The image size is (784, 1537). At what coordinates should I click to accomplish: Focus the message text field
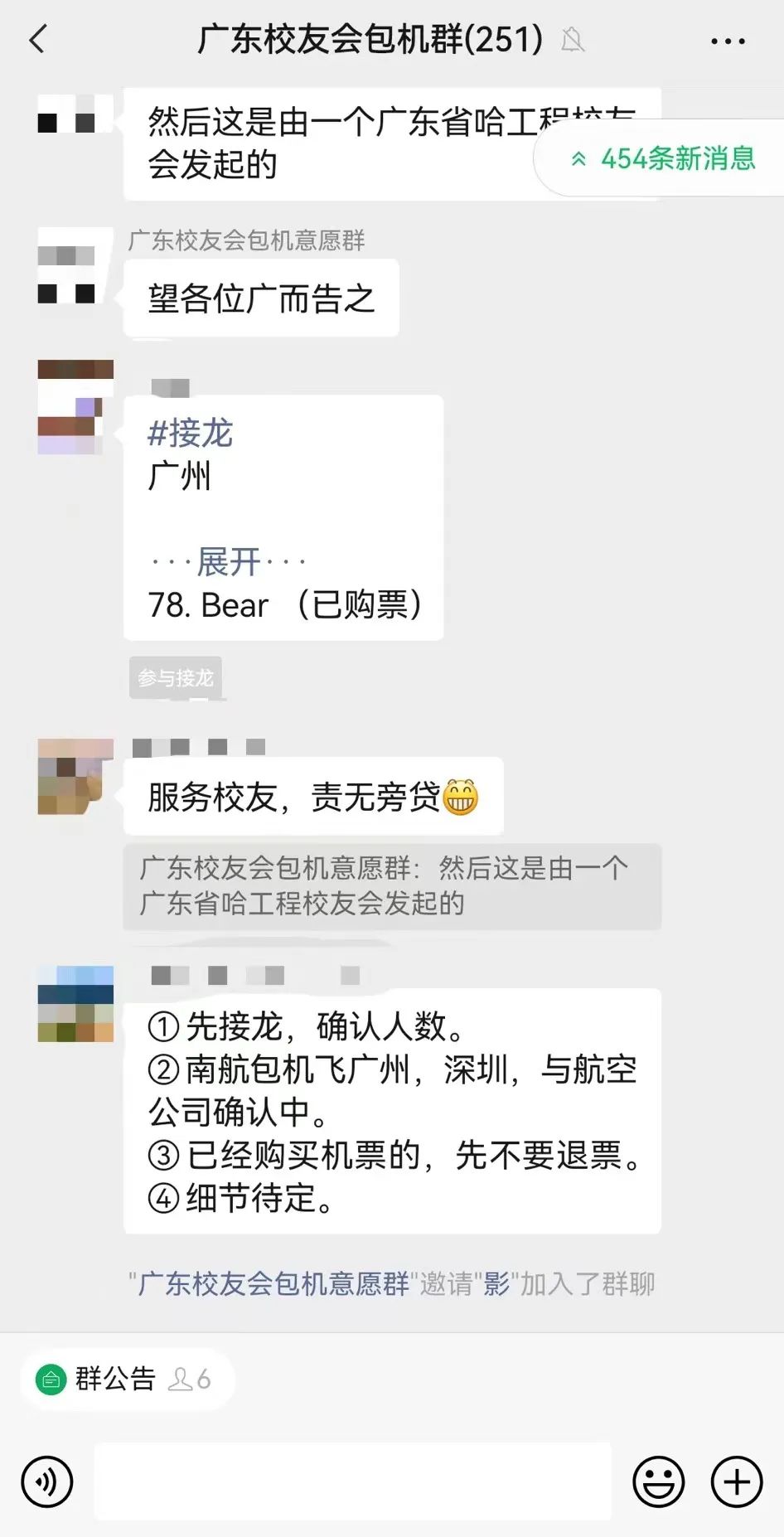click(x=352, y=1481)
